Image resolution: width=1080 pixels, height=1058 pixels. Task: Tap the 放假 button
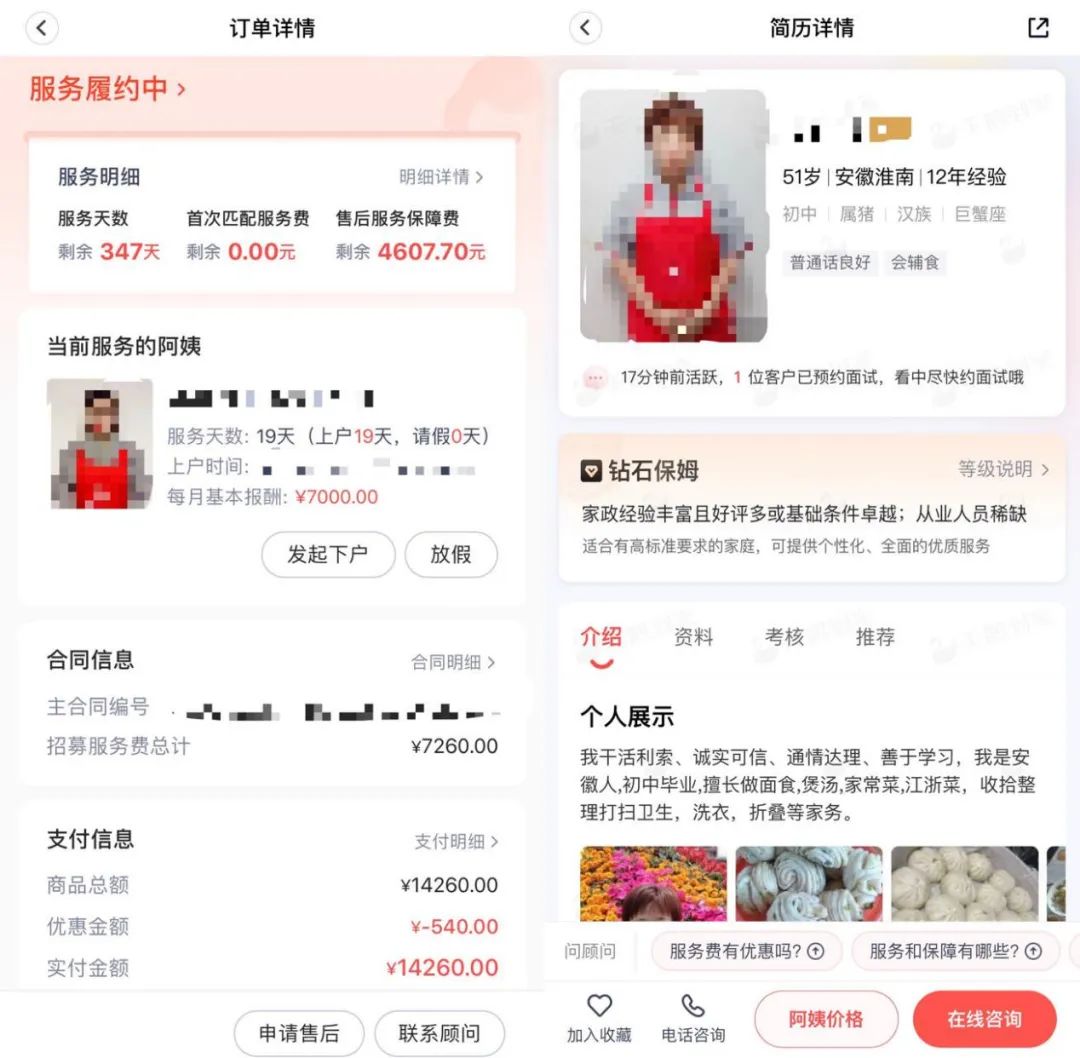click(x=450, y=554)
